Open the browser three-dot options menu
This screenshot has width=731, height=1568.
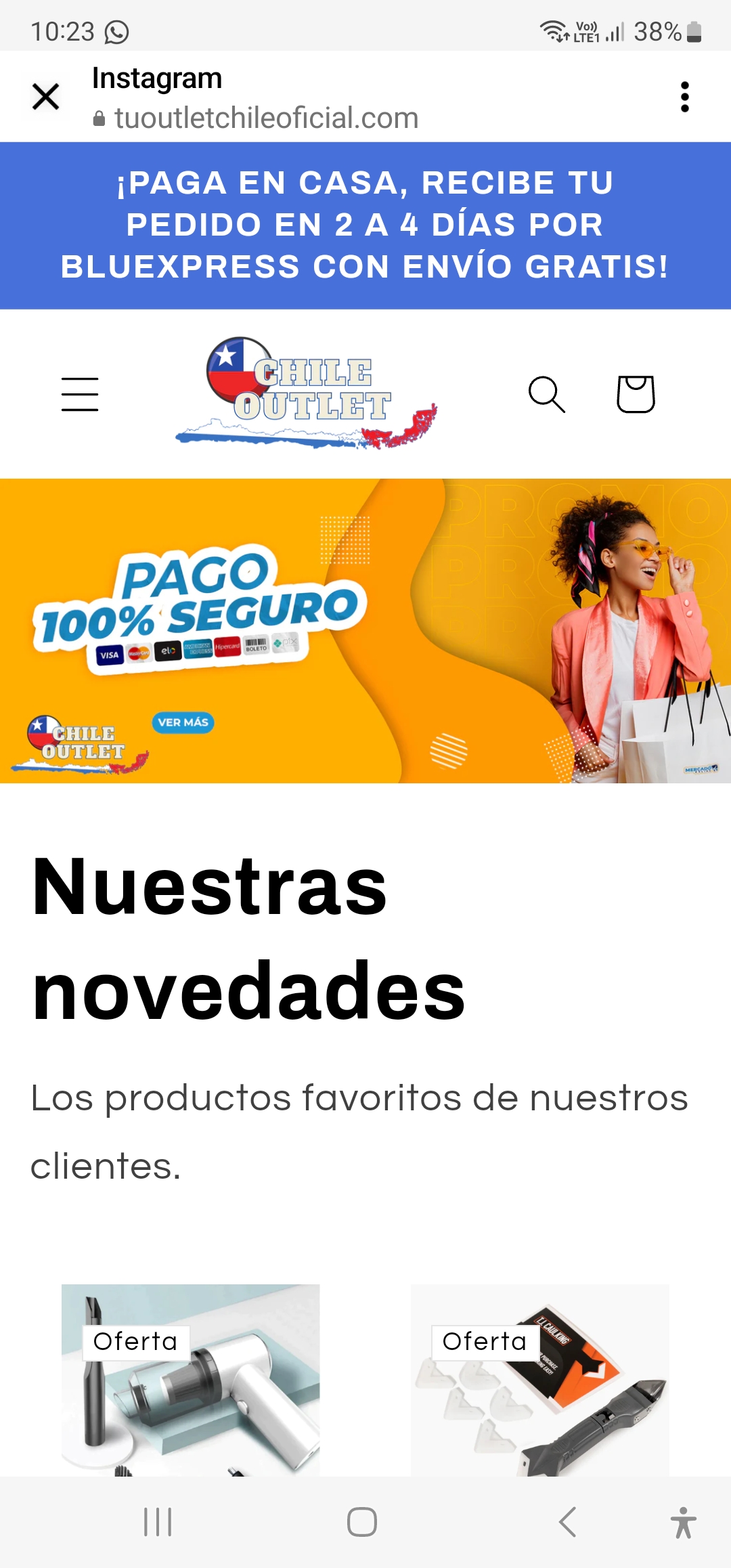point(685,96)
